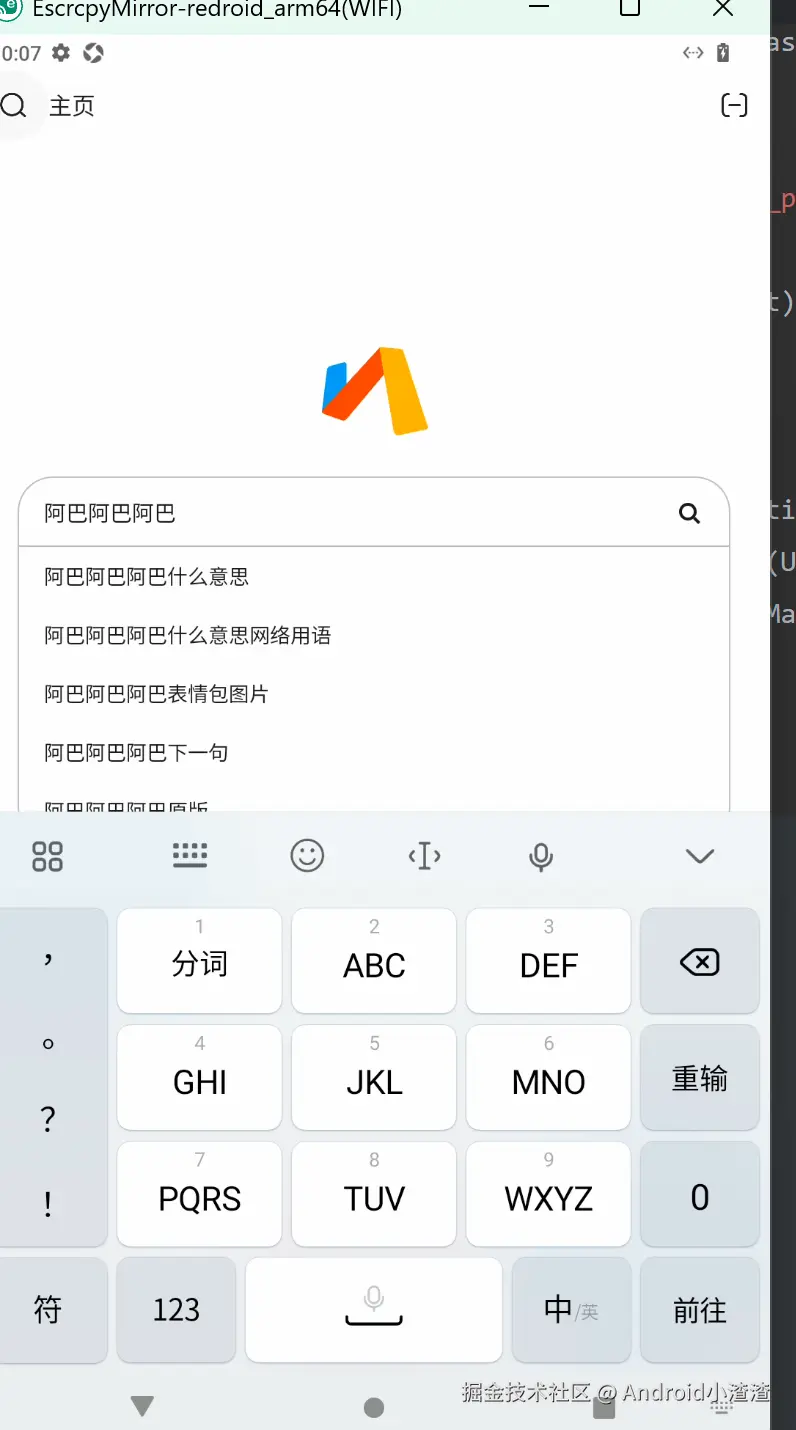Switch input language with the 中/英 key
This screenshot has width=796, height=1430.
571,1310
